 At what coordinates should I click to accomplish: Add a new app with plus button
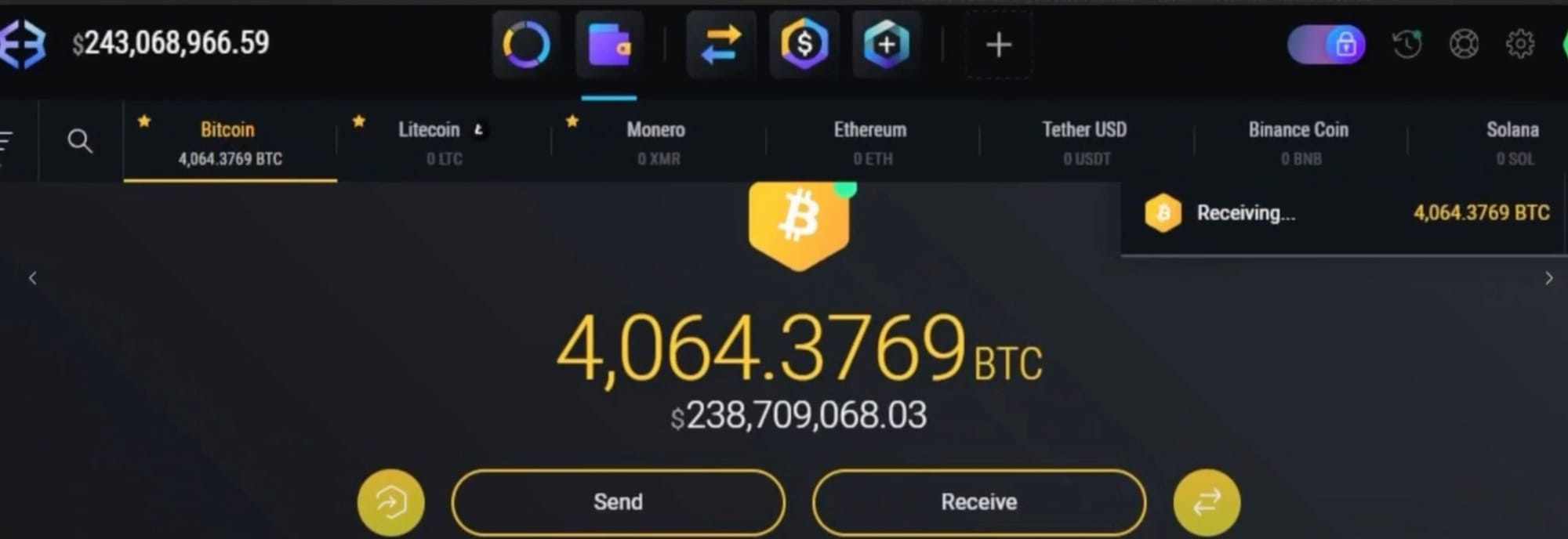(x=998, y=45)
